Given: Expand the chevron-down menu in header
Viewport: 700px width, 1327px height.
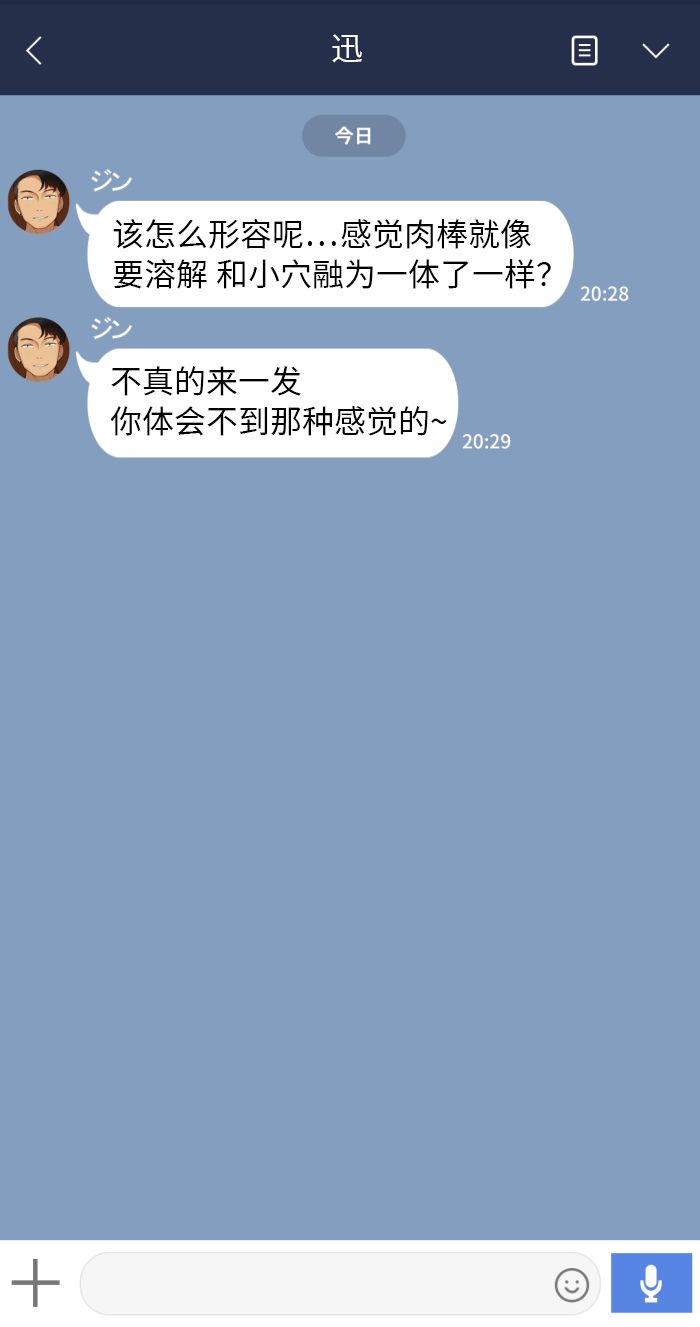Looking at the screenshot, I should (655, 50).
